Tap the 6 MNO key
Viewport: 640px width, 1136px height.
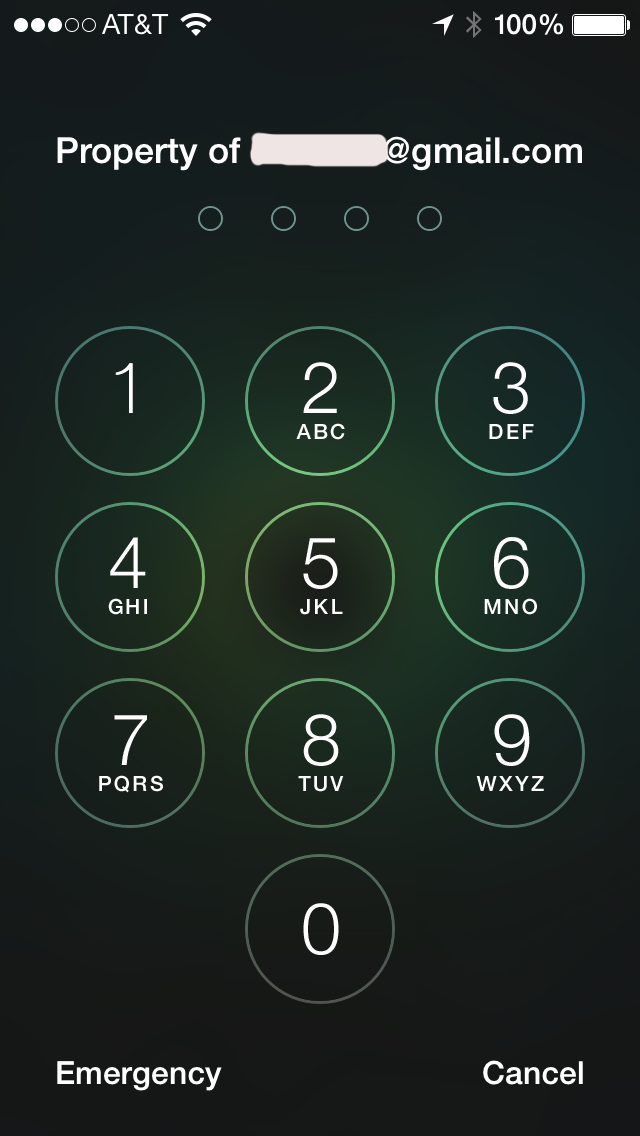[x=510, y=577]
